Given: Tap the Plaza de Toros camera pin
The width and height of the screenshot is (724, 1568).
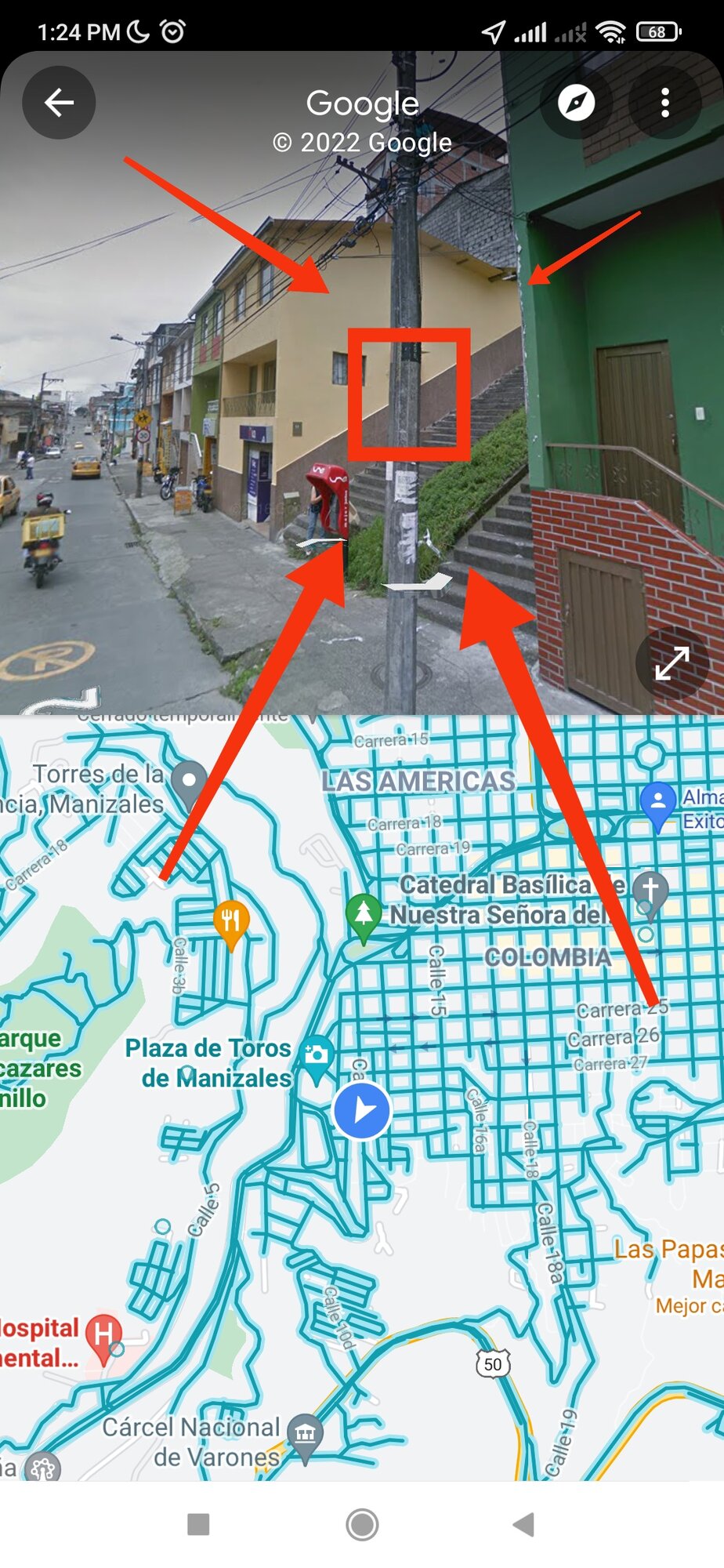Looking at the screenshot, I should 317,1054.
